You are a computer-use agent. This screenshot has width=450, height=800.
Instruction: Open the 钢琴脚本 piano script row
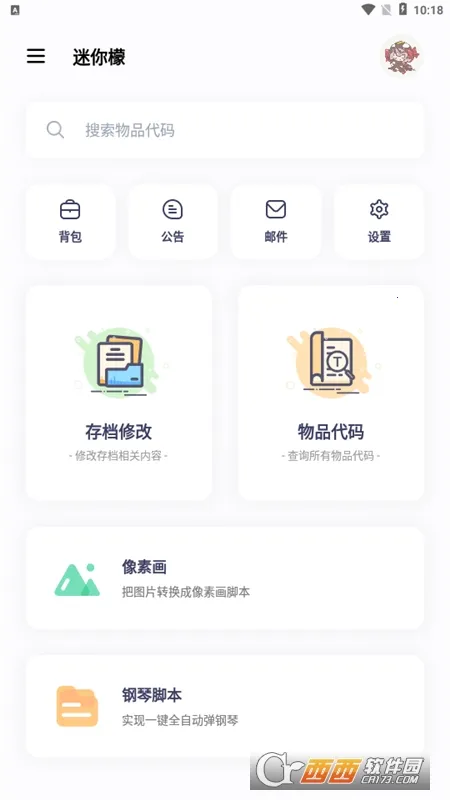[224, 706]
